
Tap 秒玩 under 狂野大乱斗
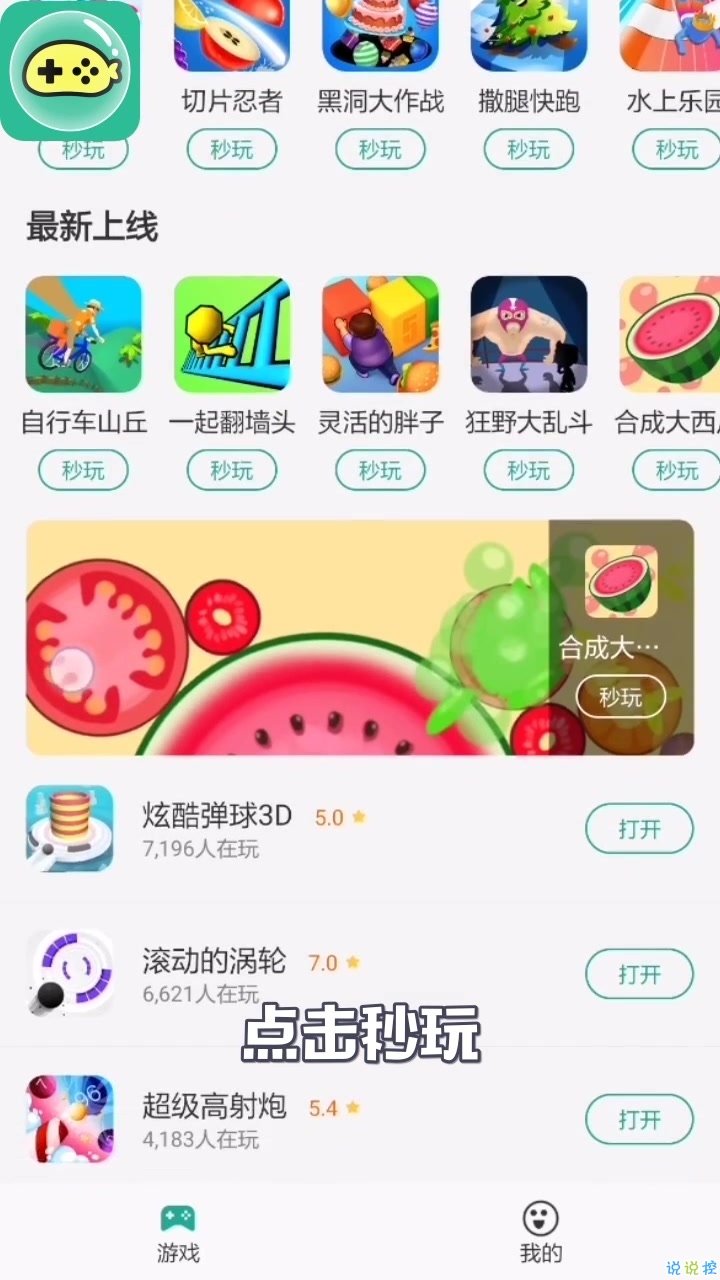coord(529,470)
